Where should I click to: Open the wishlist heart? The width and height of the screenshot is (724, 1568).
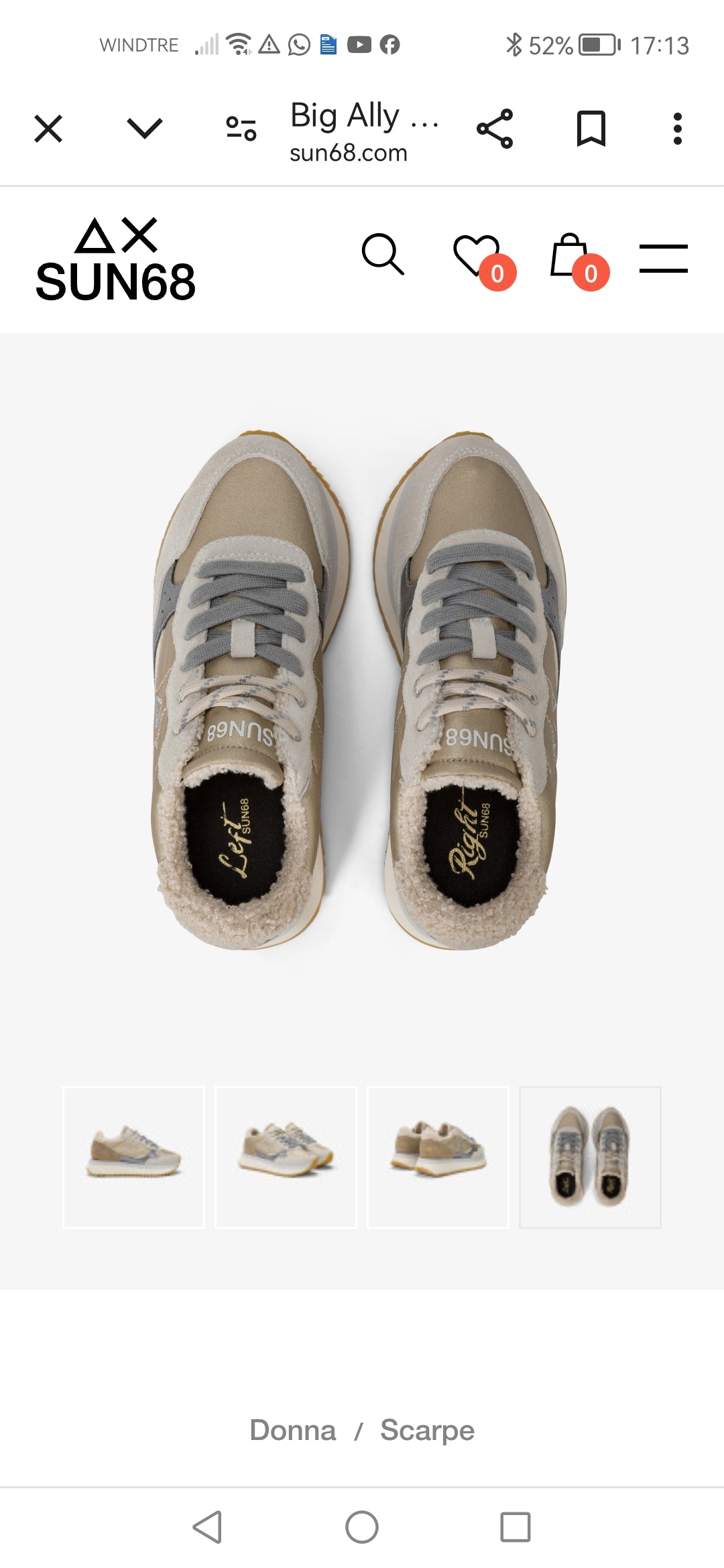pos(477,255)
